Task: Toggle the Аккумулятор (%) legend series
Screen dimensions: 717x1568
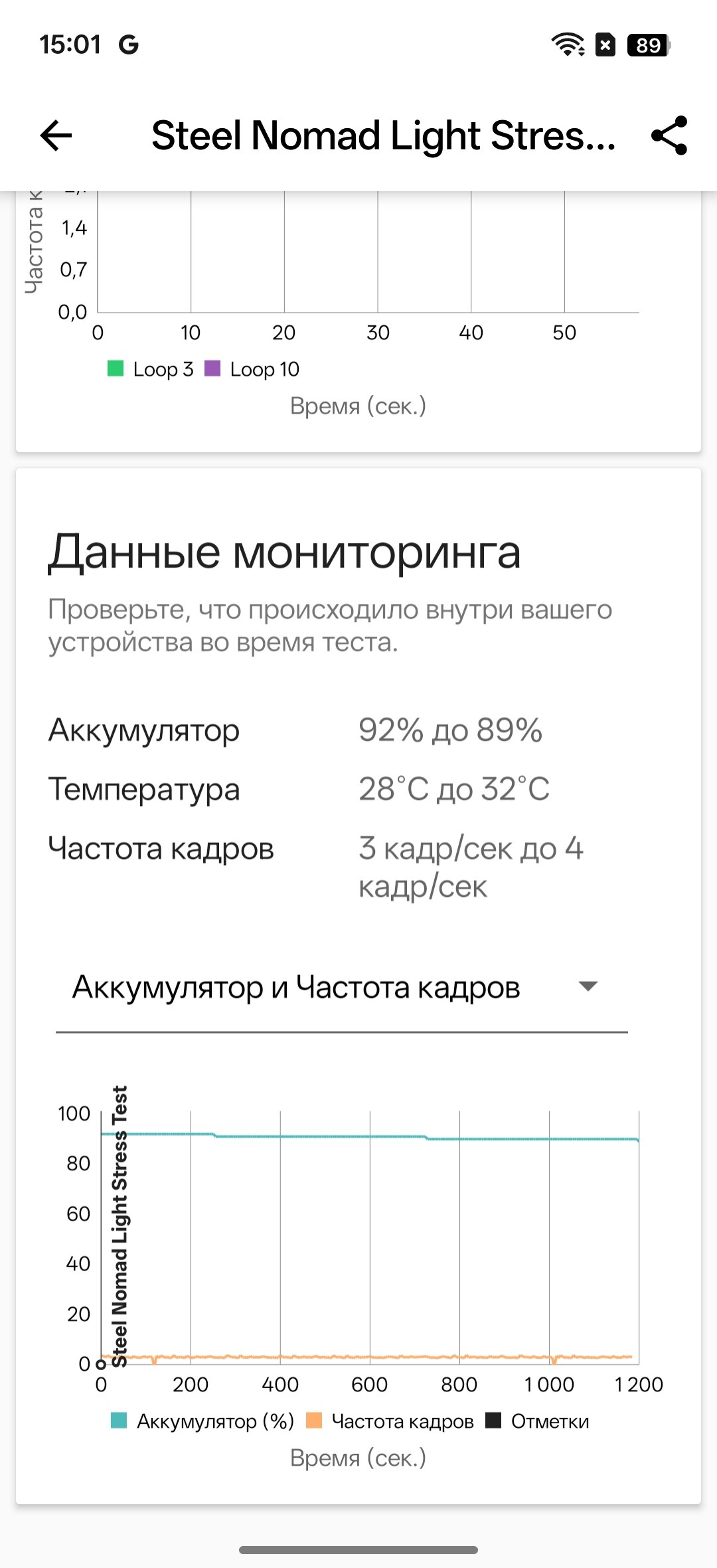Action: click(202, 1421)
